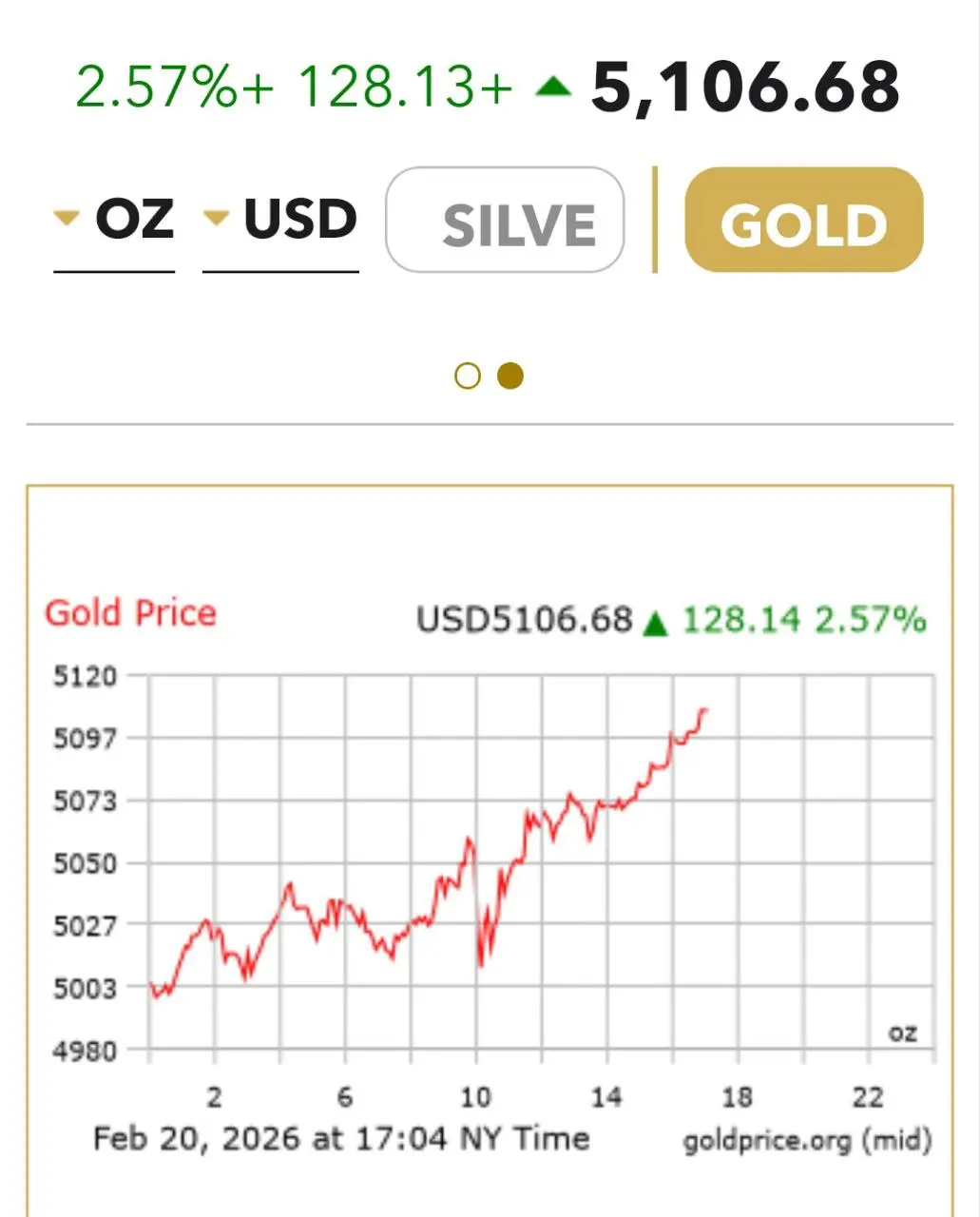
Task: Expand the USD currency dropdown
Action: click(280, 220)
